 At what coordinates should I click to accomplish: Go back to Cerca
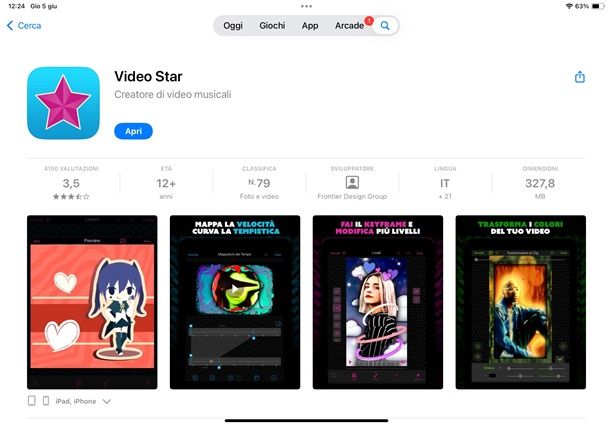[25, 25]
